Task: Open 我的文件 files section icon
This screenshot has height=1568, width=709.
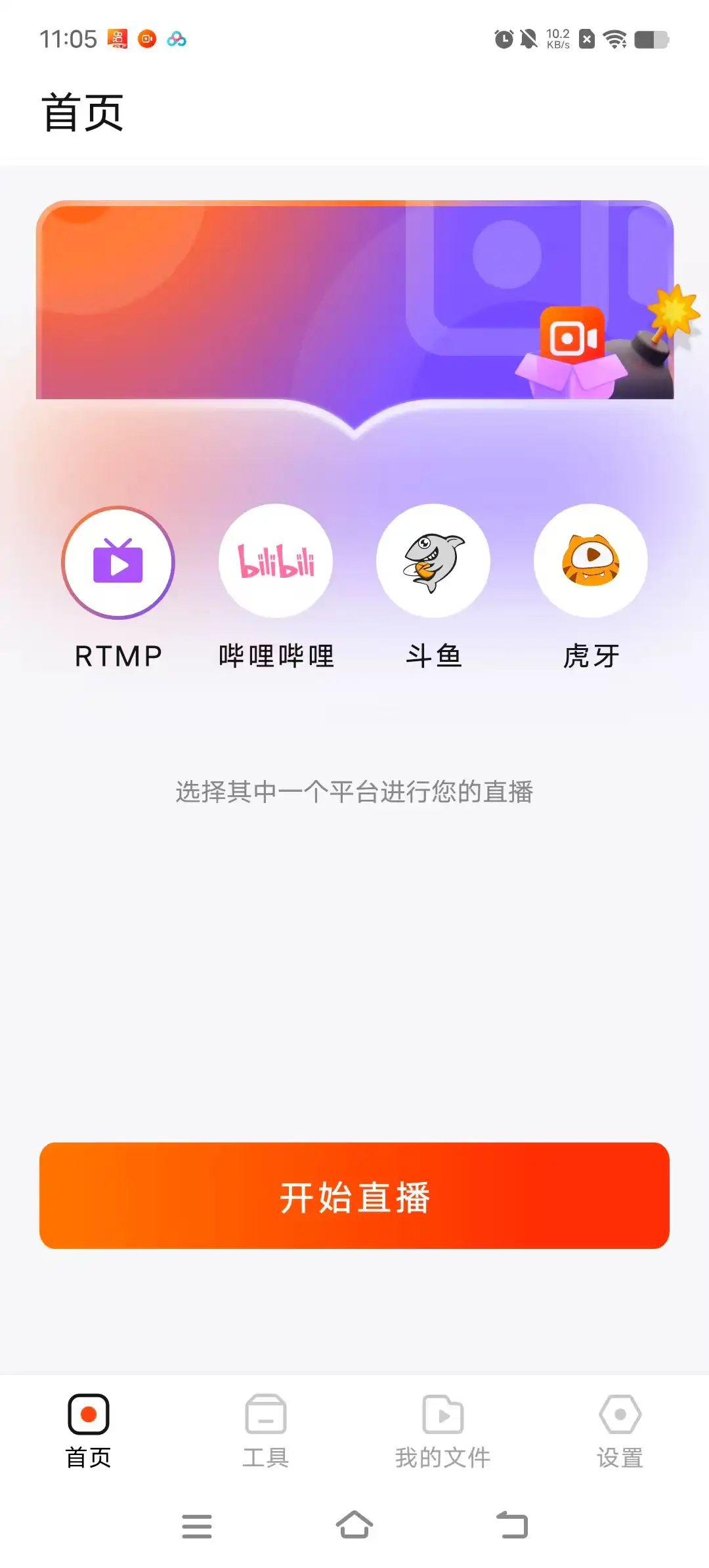Action: click(443, 1414)
